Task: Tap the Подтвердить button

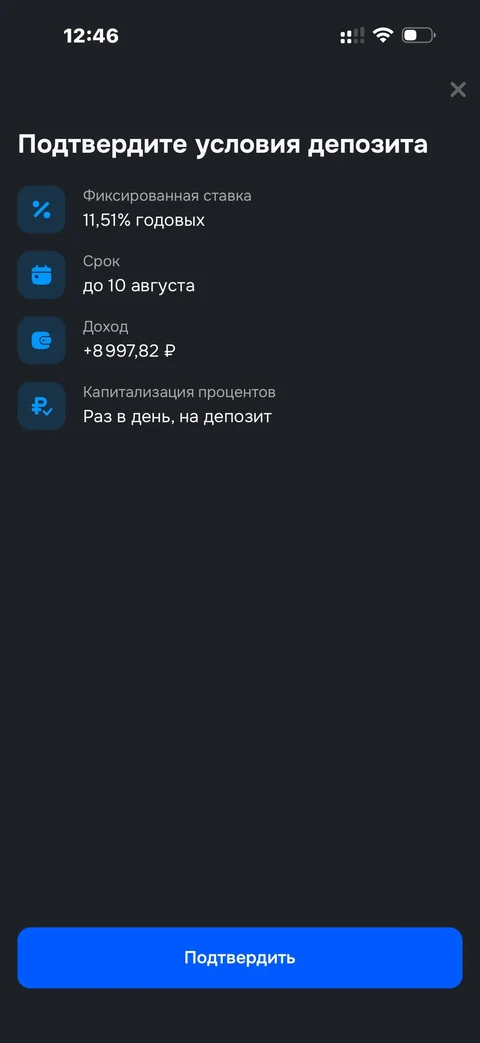Action: coord(239,957)
